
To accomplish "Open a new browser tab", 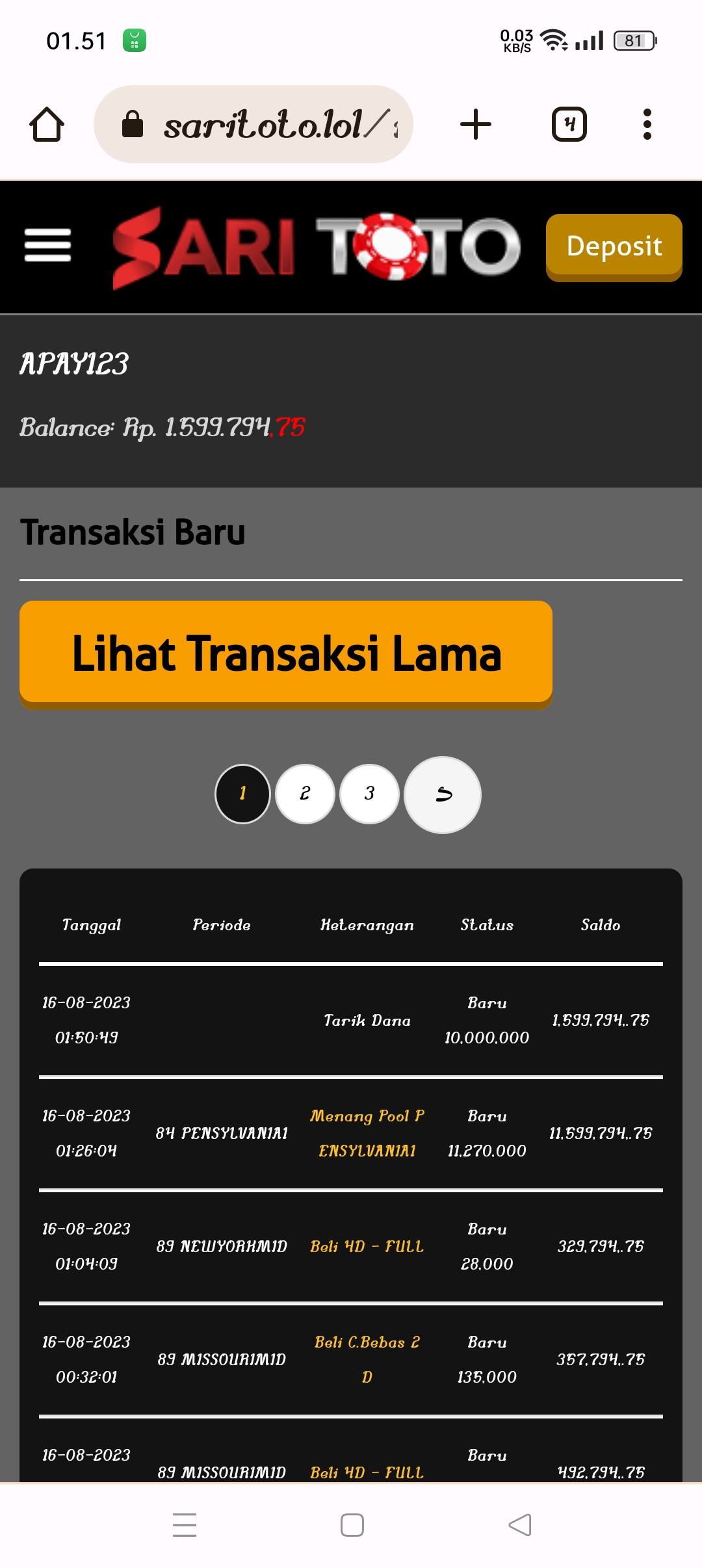I will point(476,124).
